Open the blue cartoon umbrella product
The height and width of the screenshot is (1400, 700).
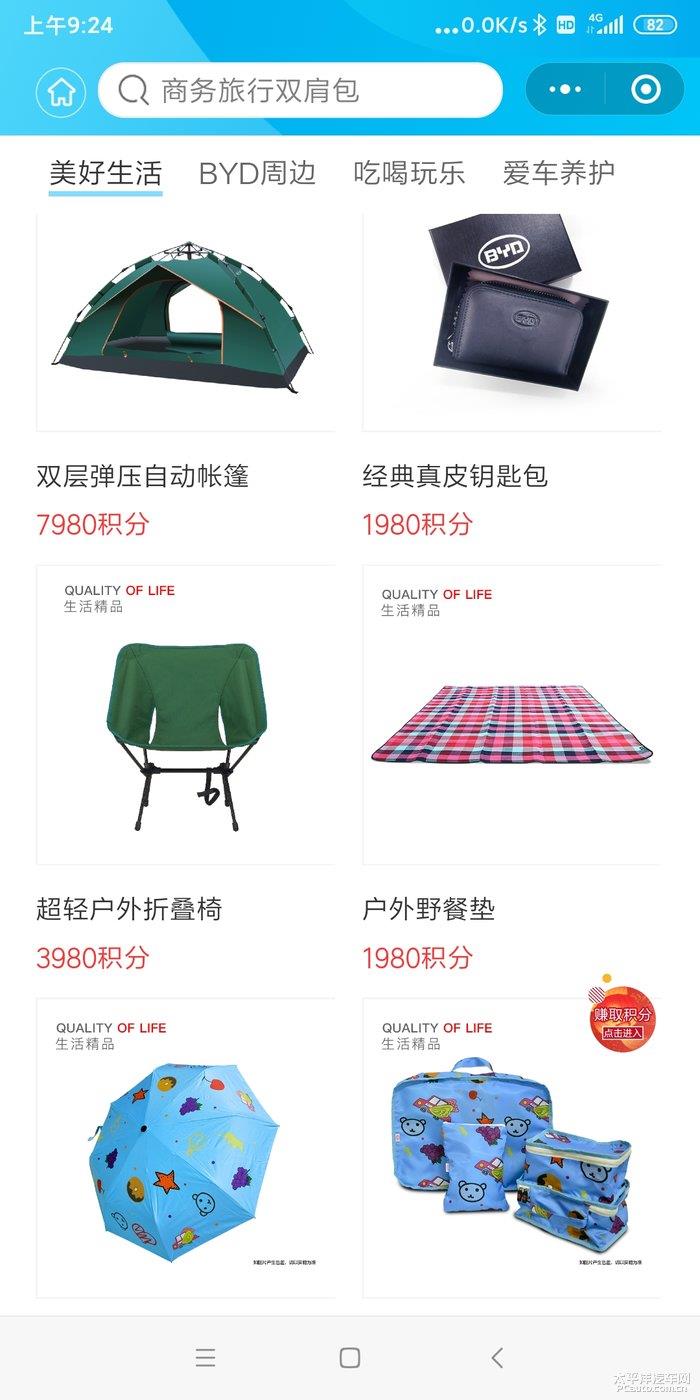185,1148
